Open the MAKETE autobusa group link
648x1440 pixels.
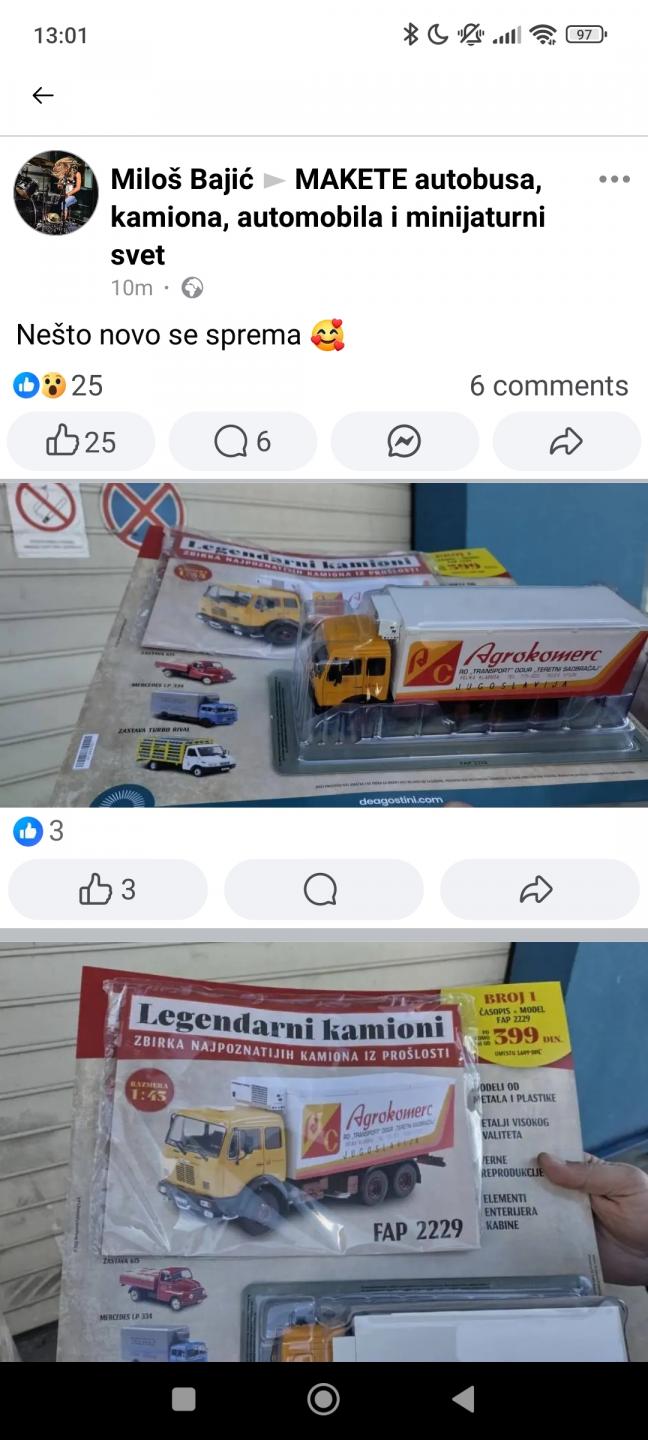click(x=328, y=216)
